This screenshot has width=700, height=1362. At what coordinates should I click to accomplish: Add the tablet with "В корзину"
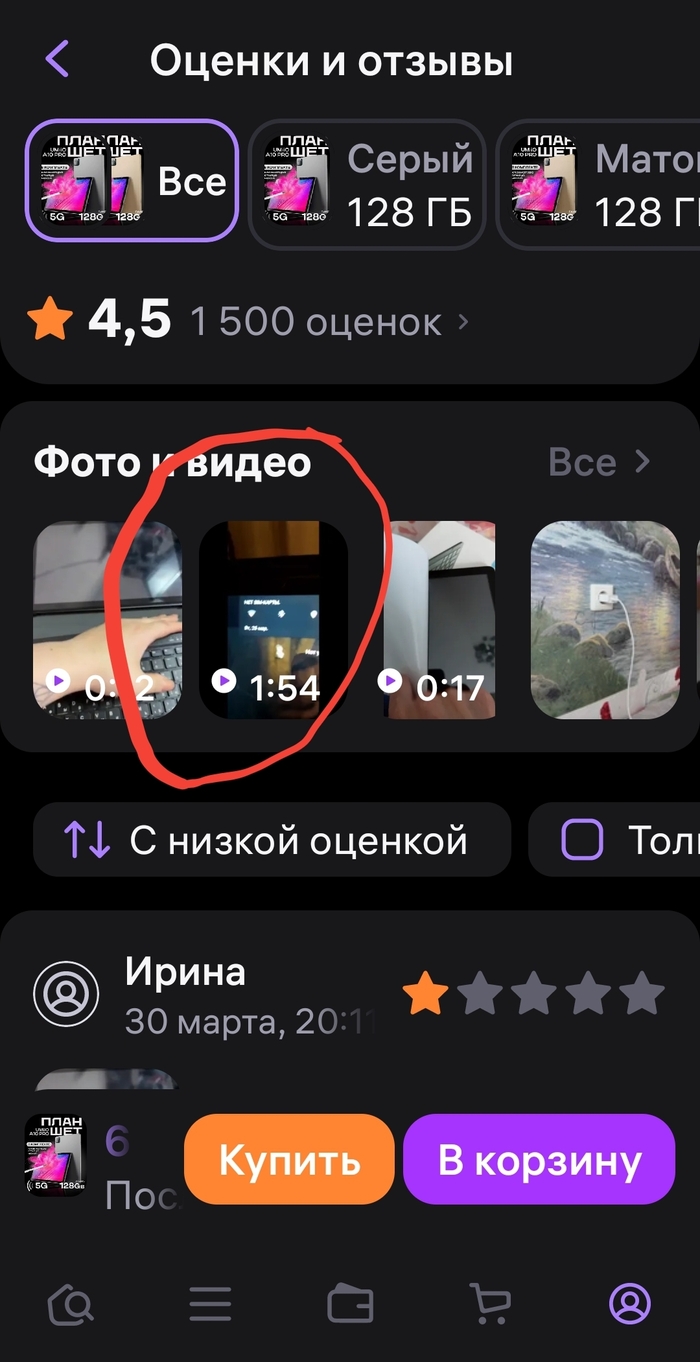(x=539, y=1159)
